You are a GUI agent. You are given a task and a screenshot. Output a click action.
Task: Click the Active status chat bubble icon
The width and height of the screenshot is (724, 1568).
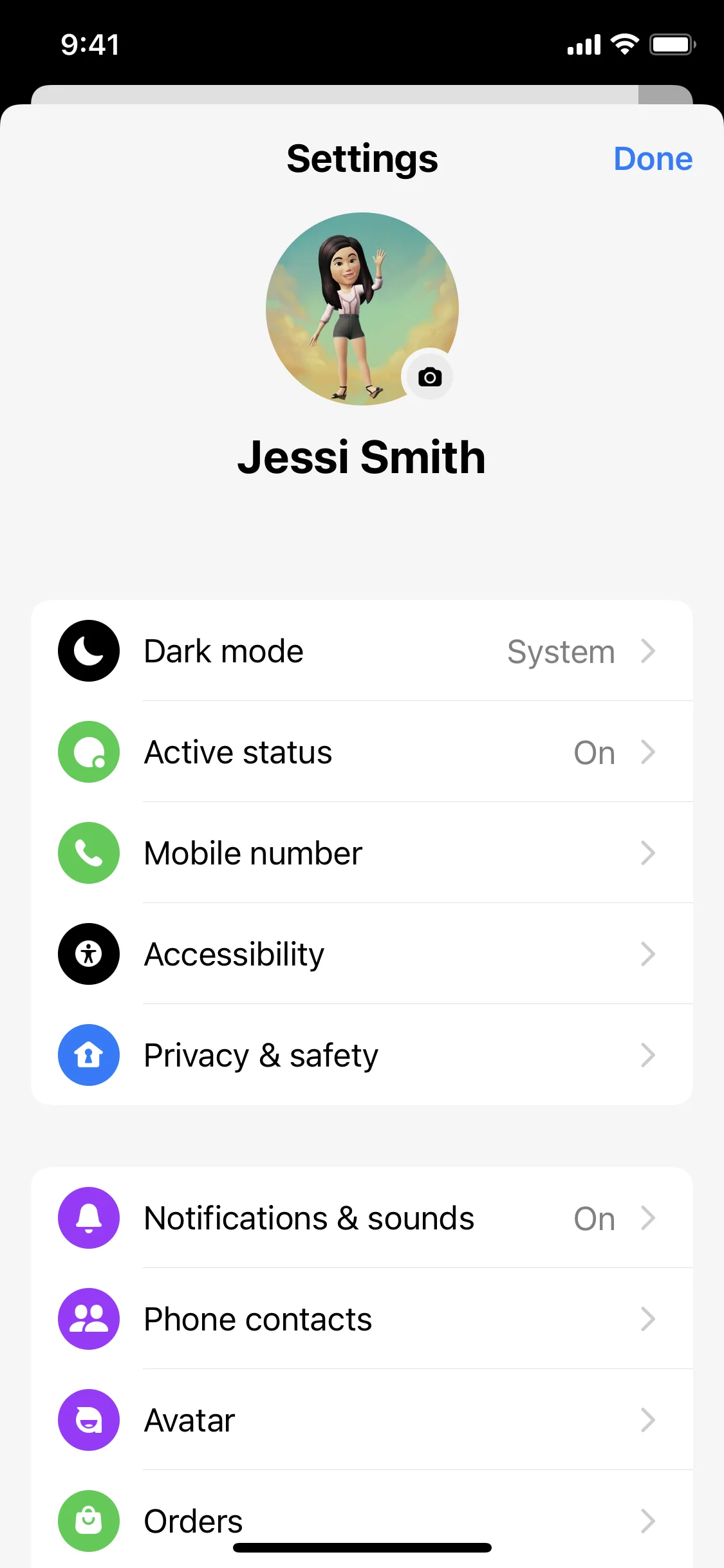click(x=88, y=751)
